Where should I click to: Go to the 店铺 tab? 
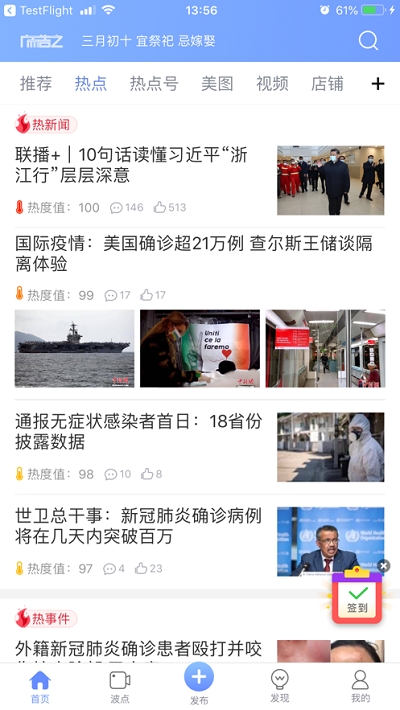tap(327, 84)
